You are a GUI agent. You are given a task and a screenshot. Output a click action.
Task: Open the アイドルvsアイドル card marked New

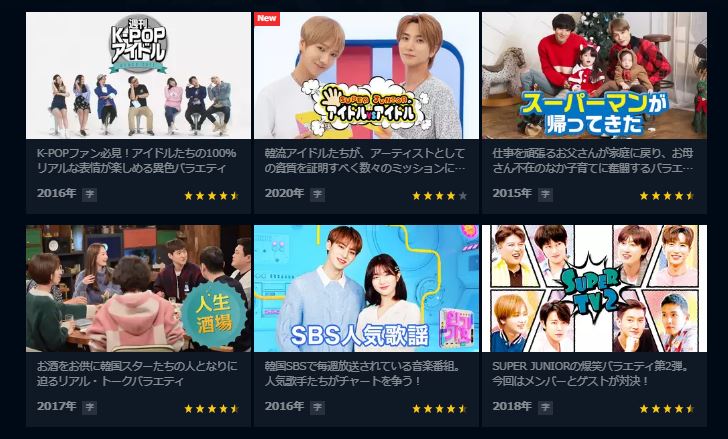(x=366, y=77)
